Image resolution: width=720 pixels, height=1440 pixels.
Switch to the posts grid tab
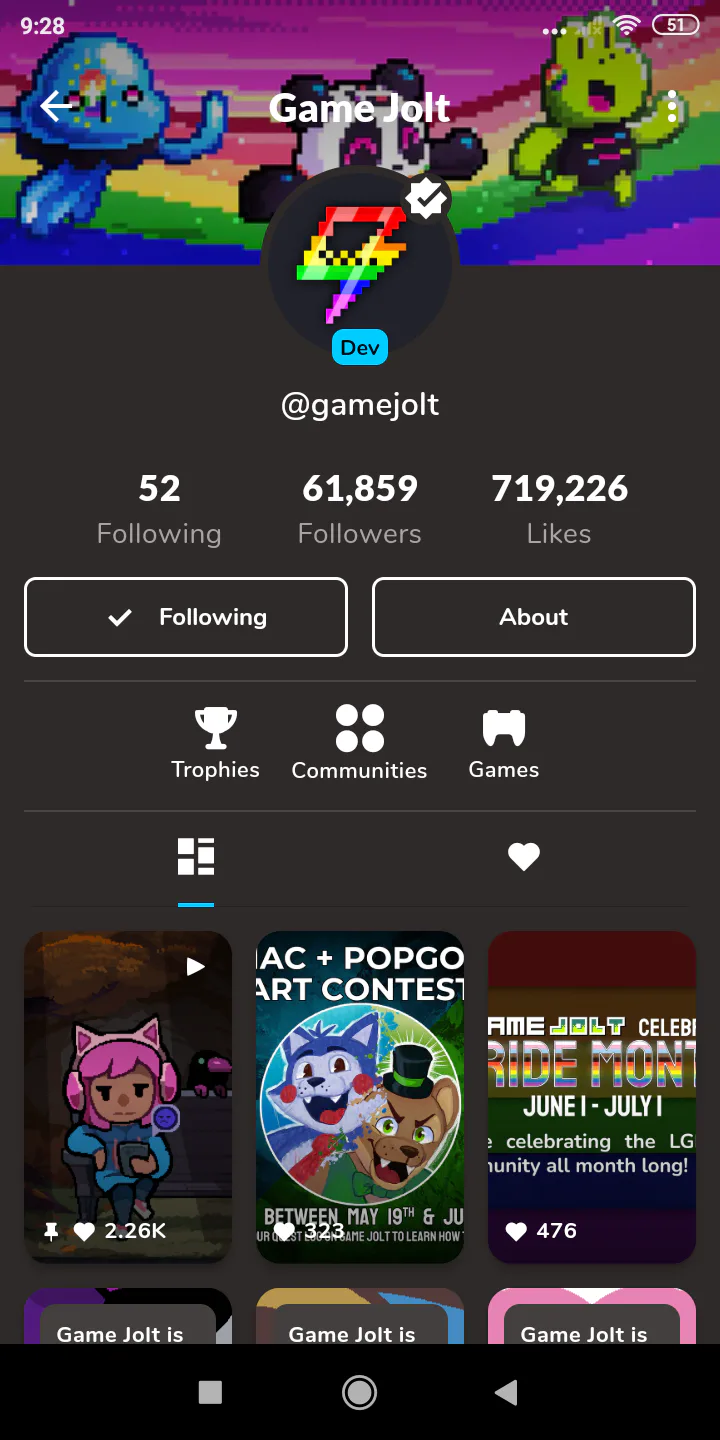(x=196, y=857)
